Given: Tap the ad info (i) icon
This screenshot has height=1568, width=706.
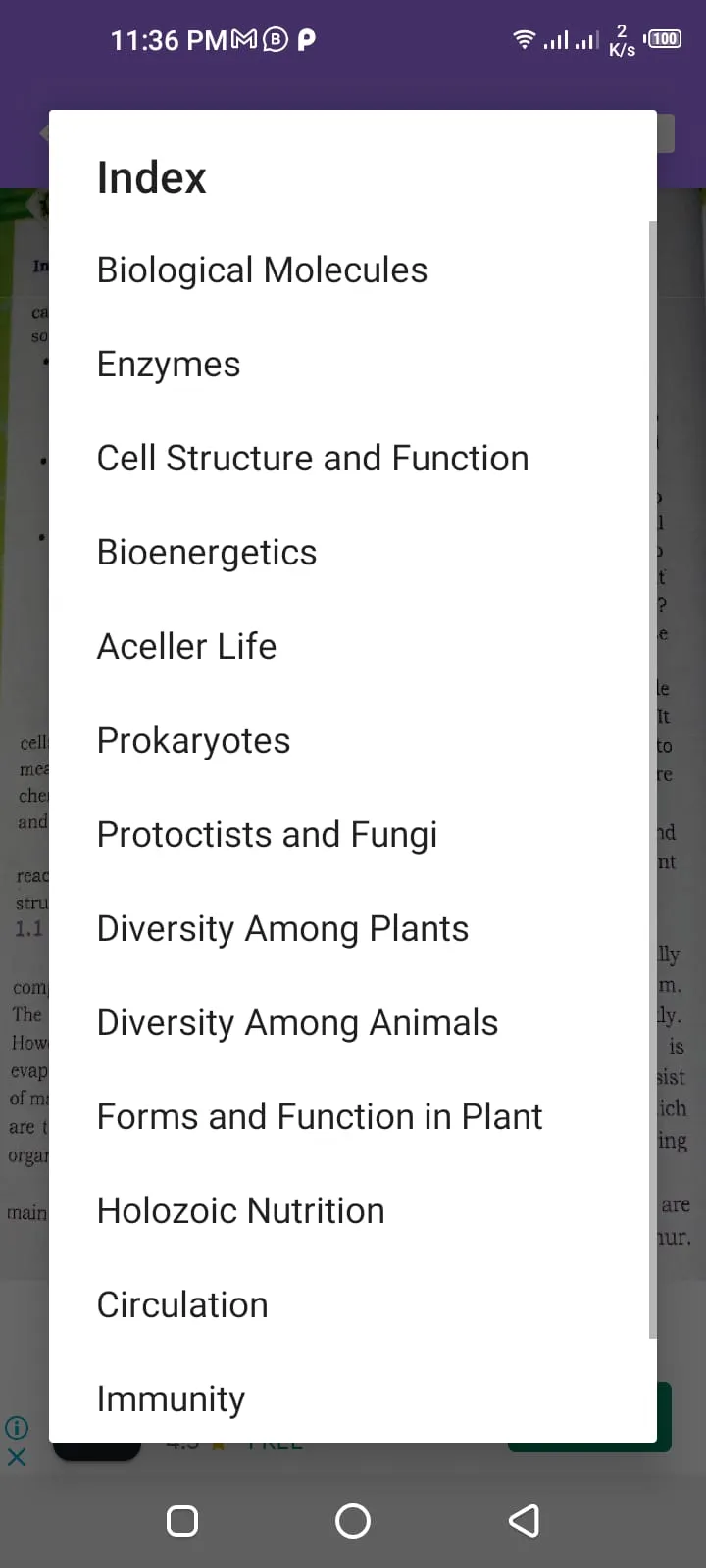Looking at the screenshot, I should point(17,1428).
